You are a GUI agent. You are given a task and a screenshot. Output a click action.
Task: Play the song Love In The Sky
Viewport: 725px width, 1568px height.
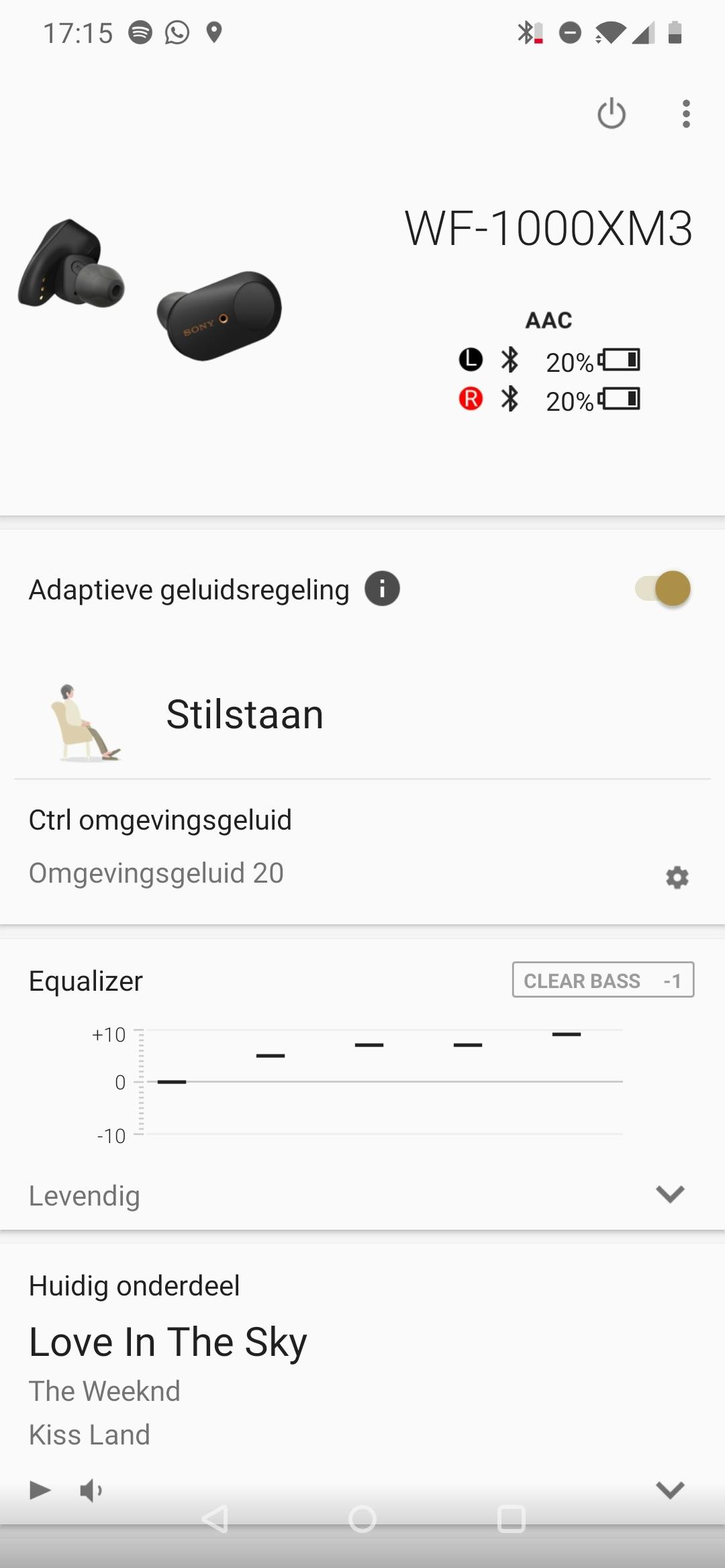pyautogui.click(x=40, y=1490)
